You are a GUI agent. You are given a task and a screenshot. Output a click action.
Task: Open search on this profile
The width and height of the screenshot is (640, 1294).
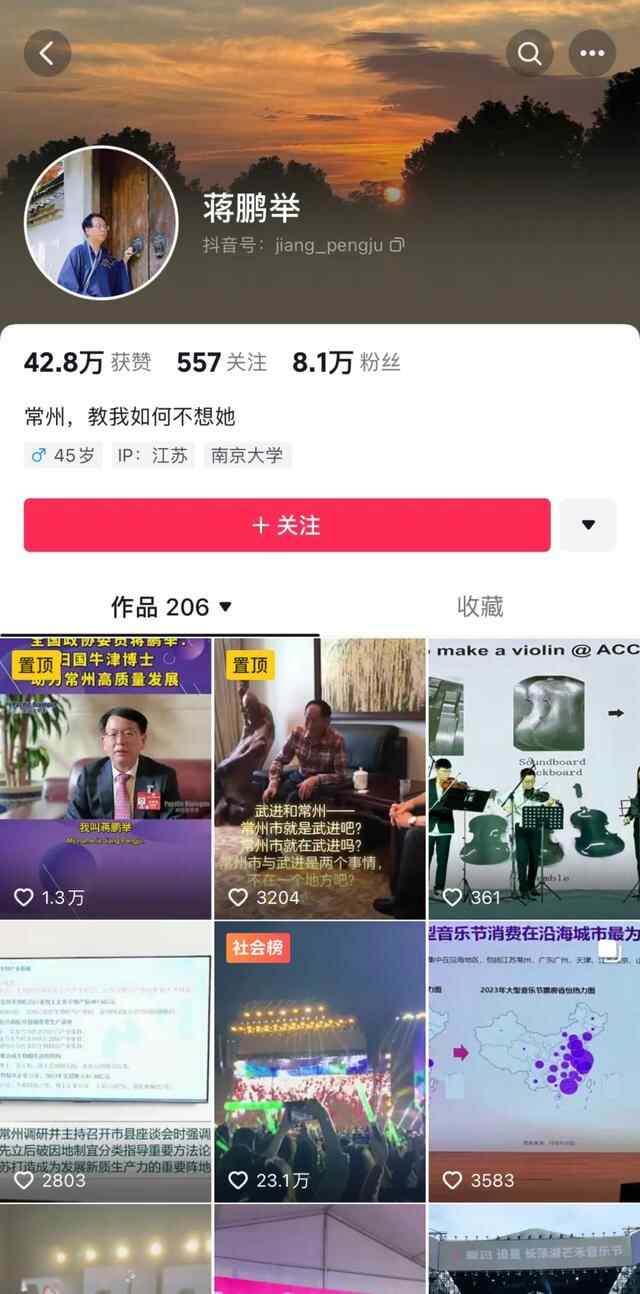pyautogui.click(x=529, y=53)
